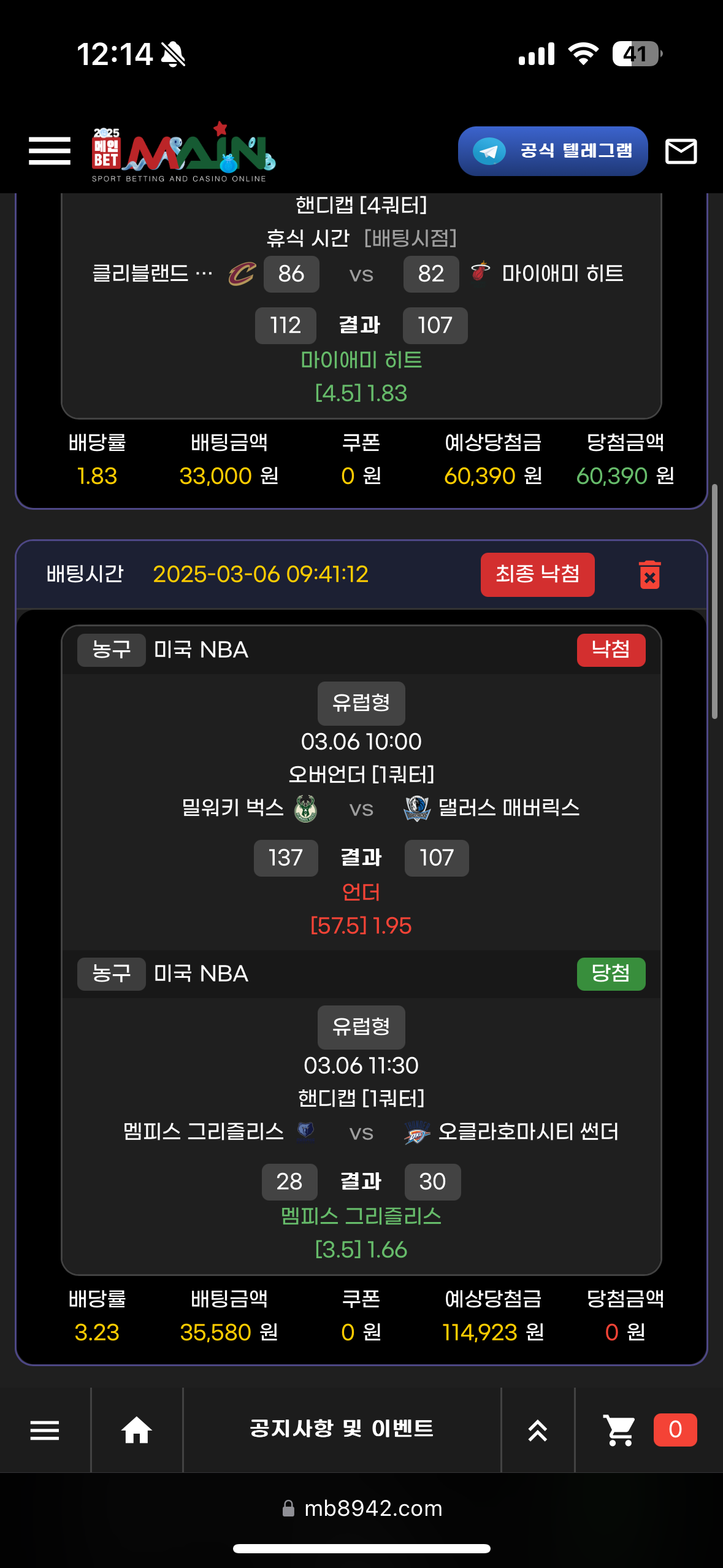Open the messages envelope icon

681,151
